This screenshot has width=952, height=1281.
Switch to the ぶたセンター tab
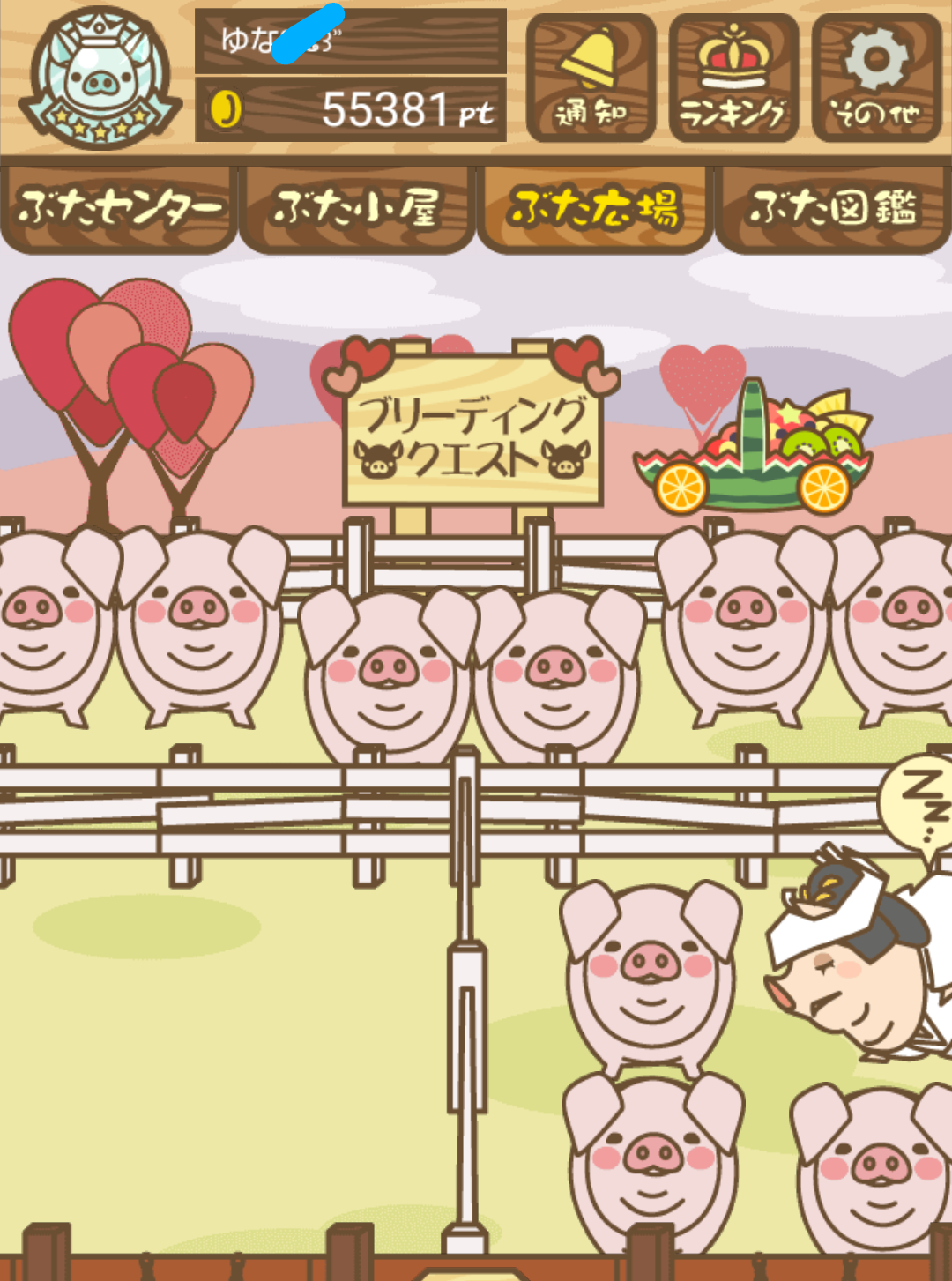(119, 208)
